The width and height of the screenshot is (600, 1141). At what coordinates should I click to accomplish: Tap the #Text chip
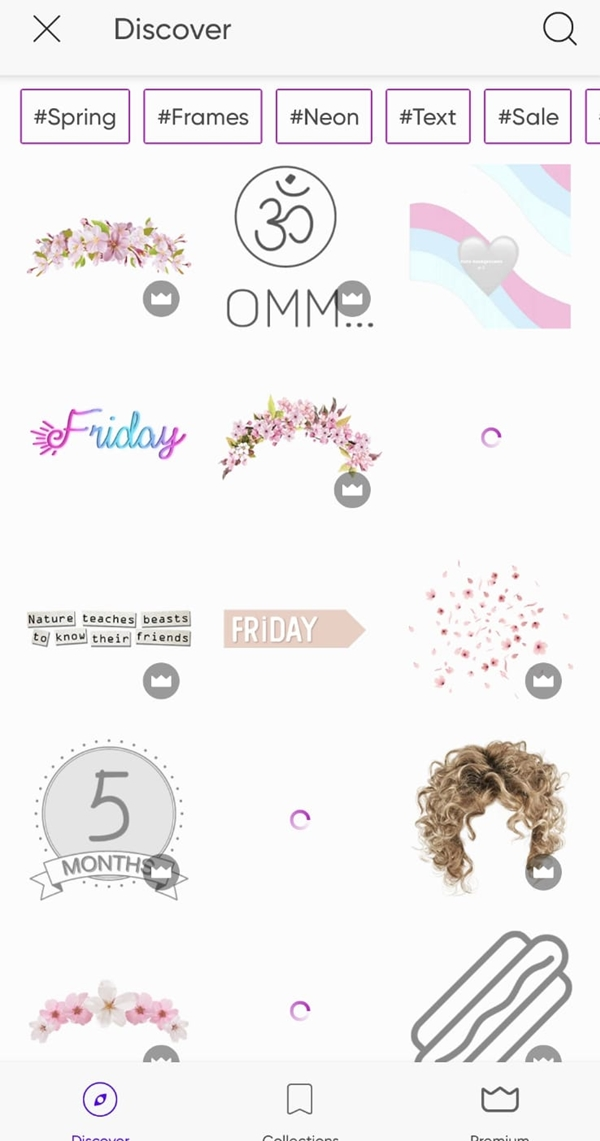(x=428, y=117)
